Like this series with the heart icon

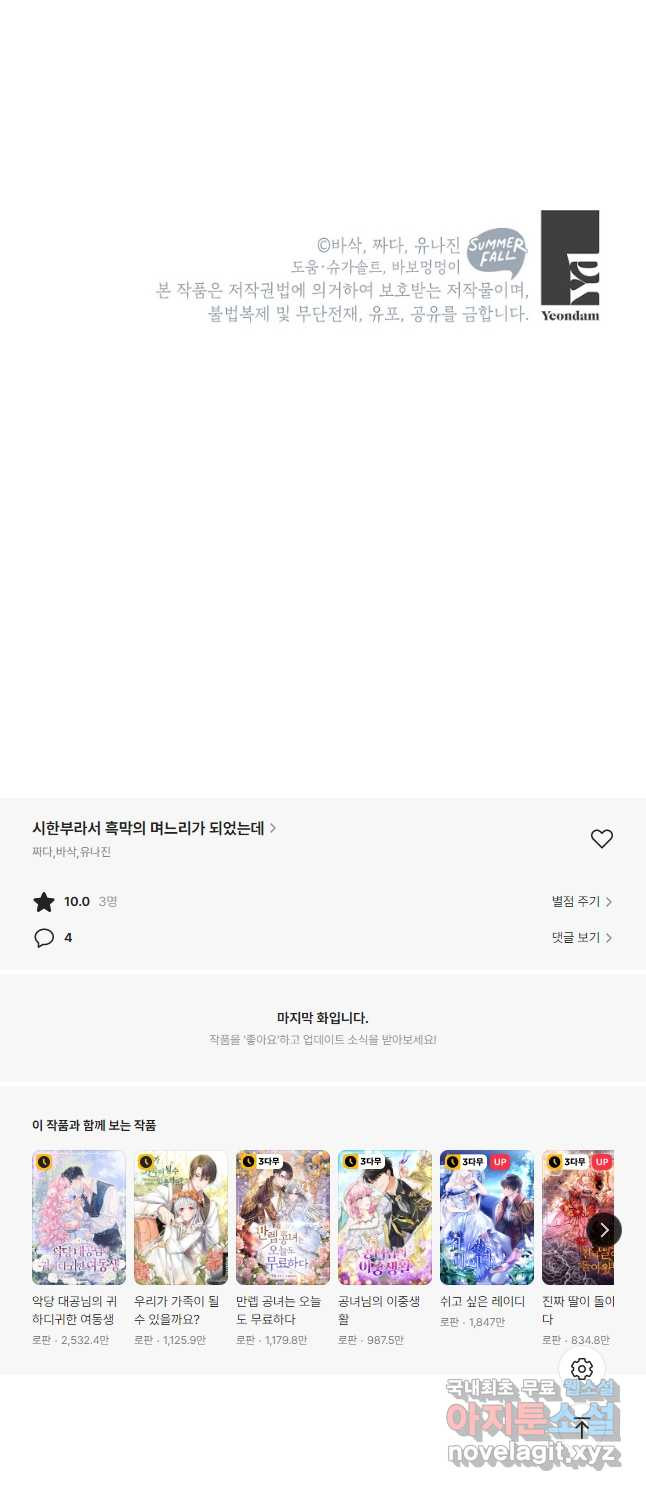[x=601, y=839]
